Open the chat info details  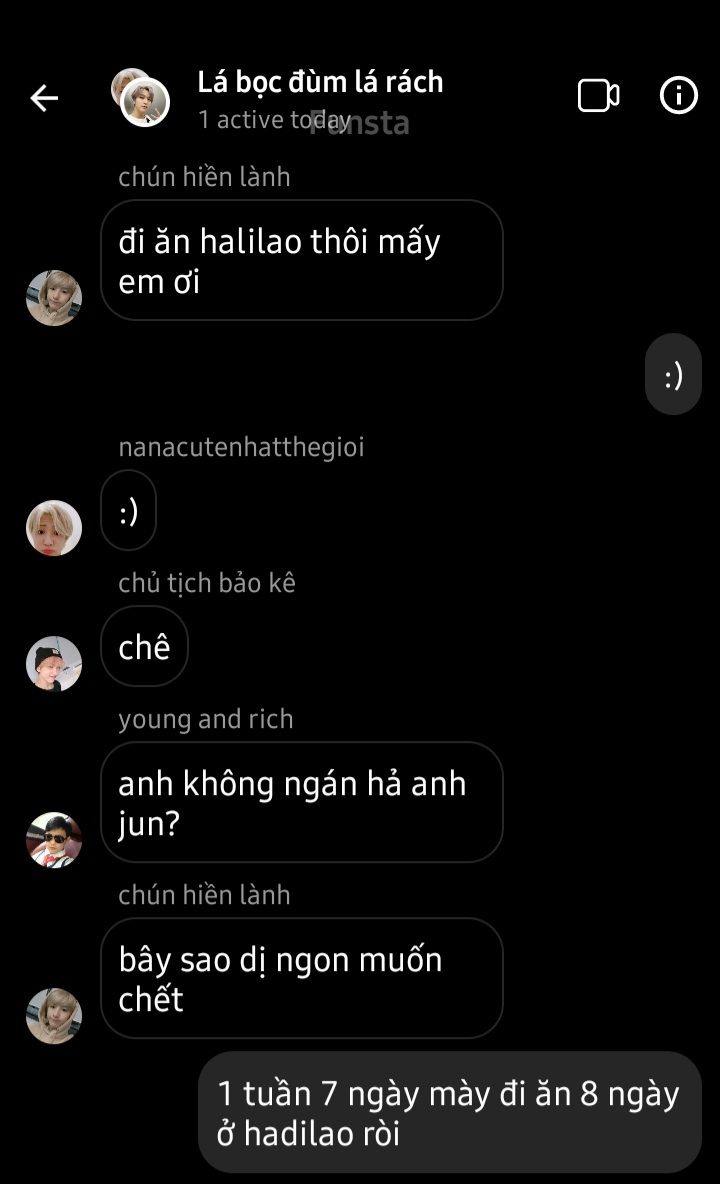679,96
